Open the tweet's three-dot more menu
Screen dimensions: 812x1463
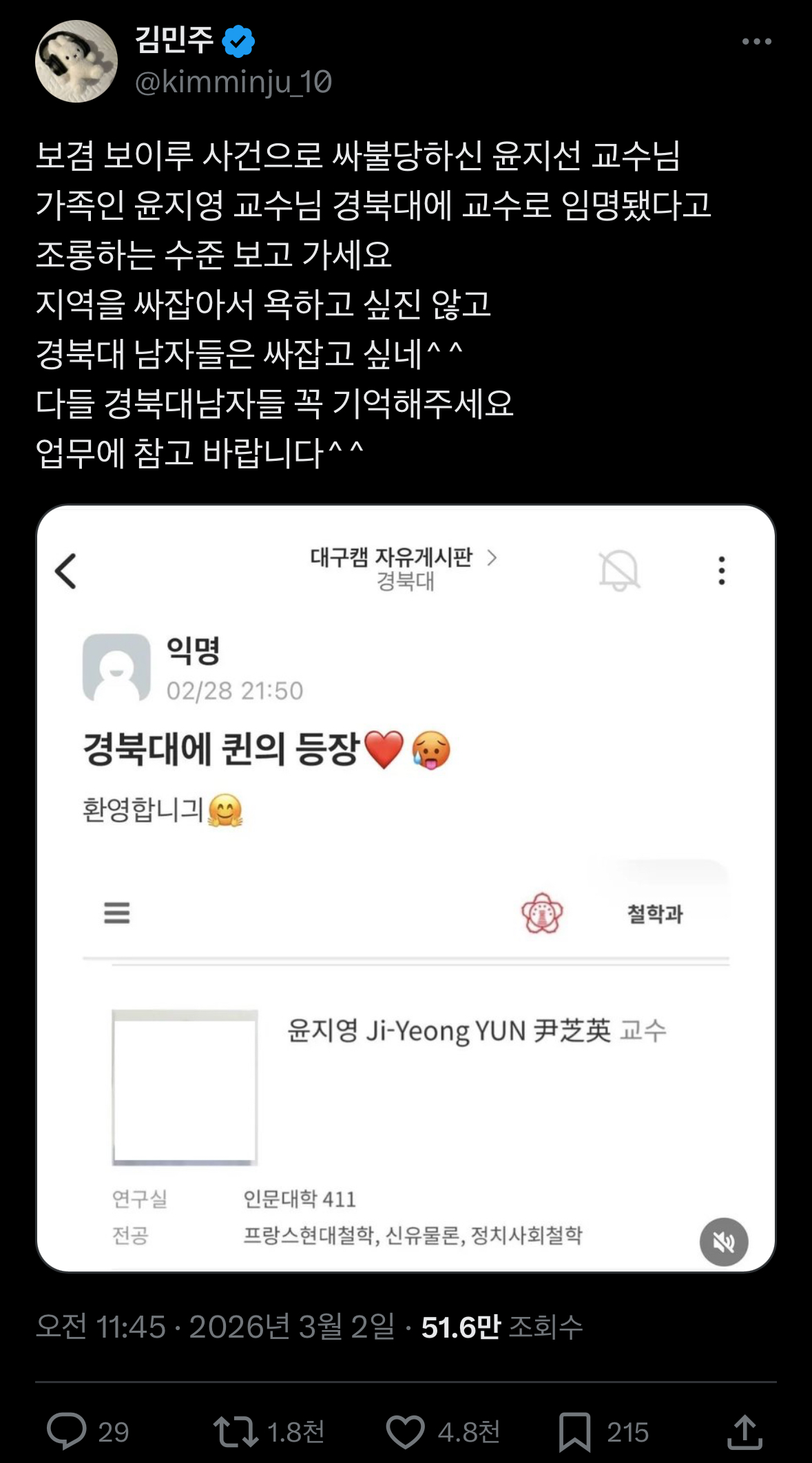click(756, 42)
